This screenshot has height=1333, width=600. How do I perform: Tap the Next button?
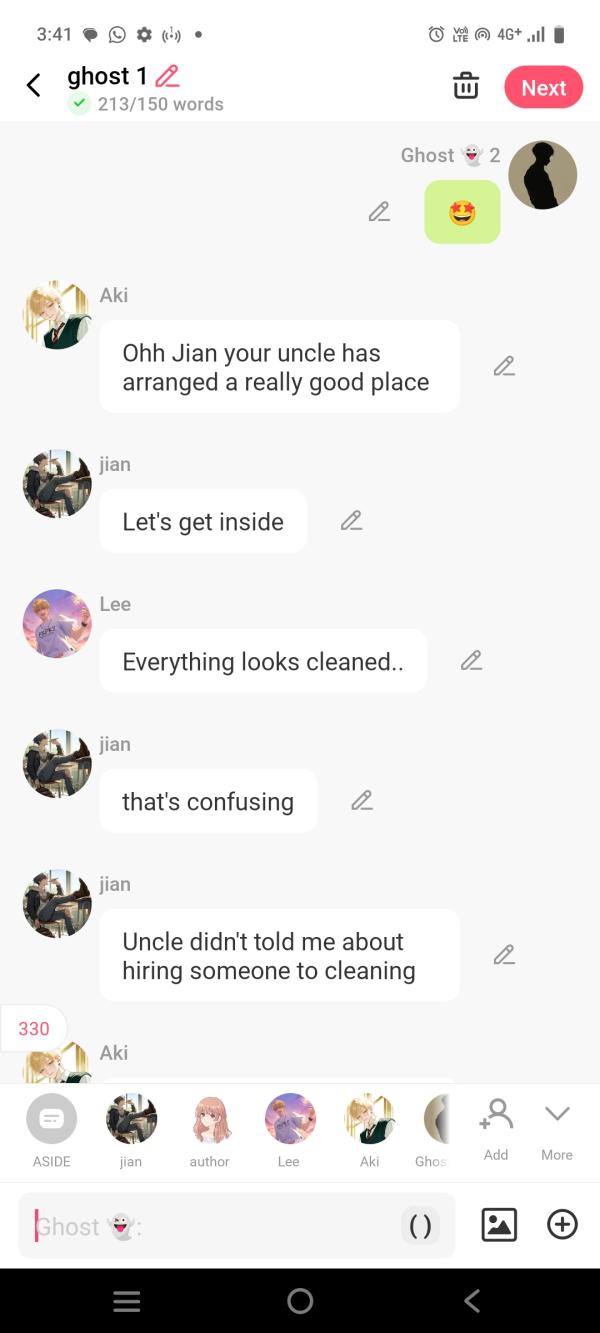pyautogui.click(x=543, y=88)
